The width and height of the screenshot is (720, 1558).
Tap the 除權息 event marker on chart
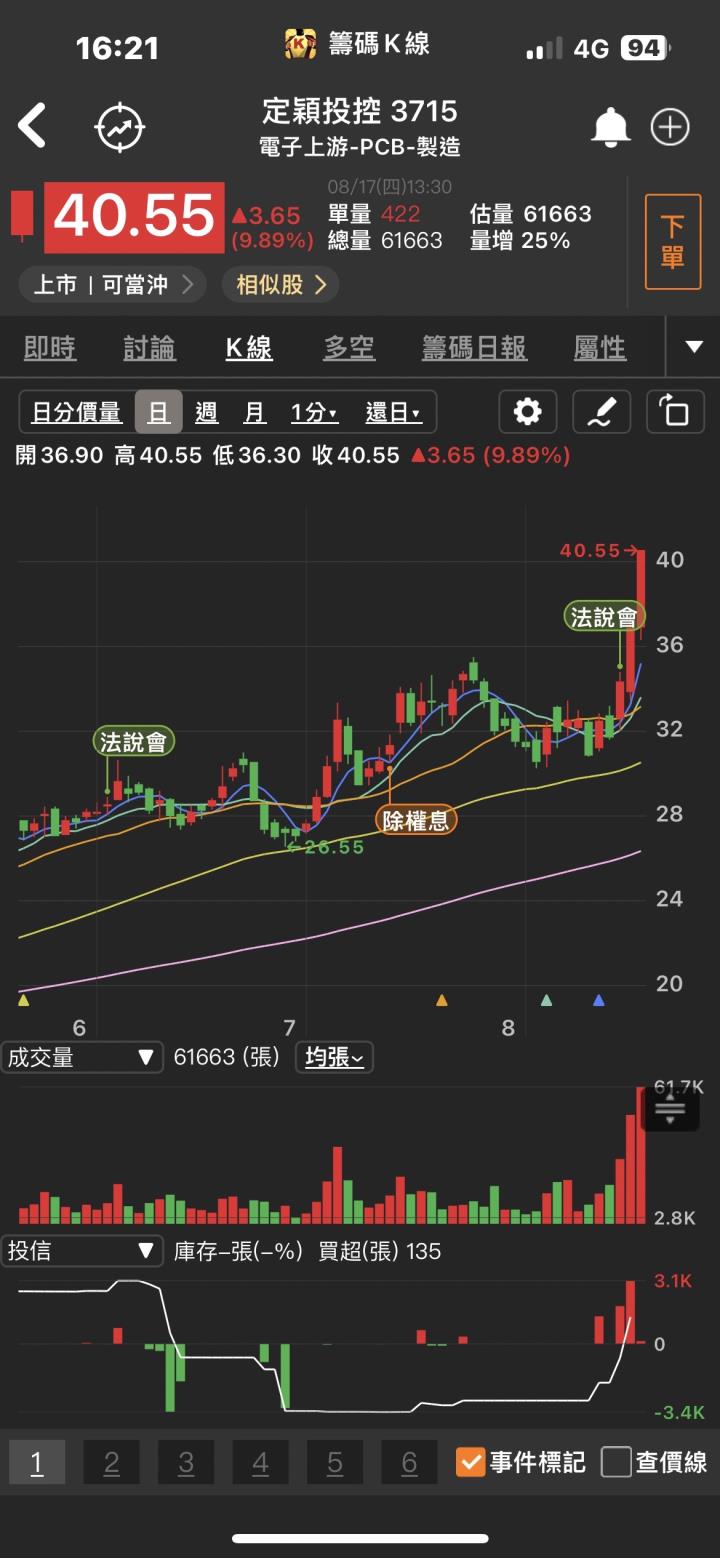pos(414,819)
